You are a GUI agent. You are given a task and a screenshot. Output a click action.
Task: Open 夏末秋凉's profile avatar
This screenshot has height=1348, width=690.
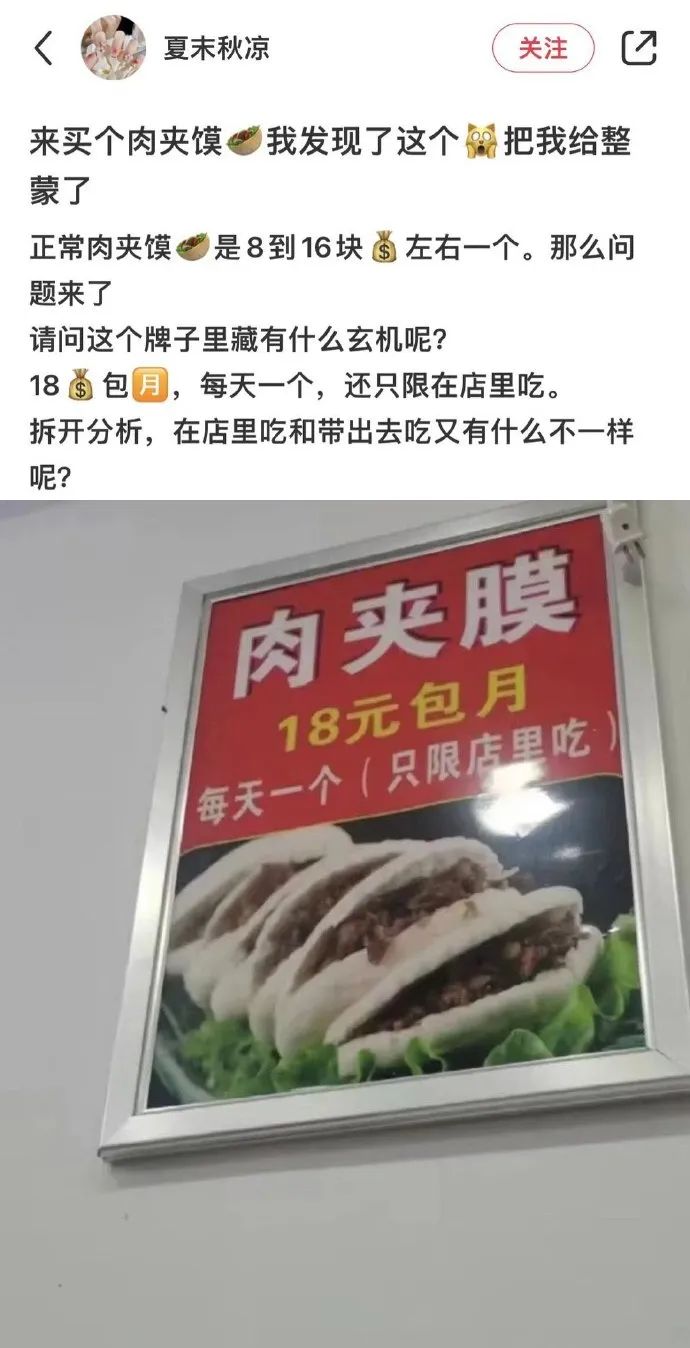(113, 47)
